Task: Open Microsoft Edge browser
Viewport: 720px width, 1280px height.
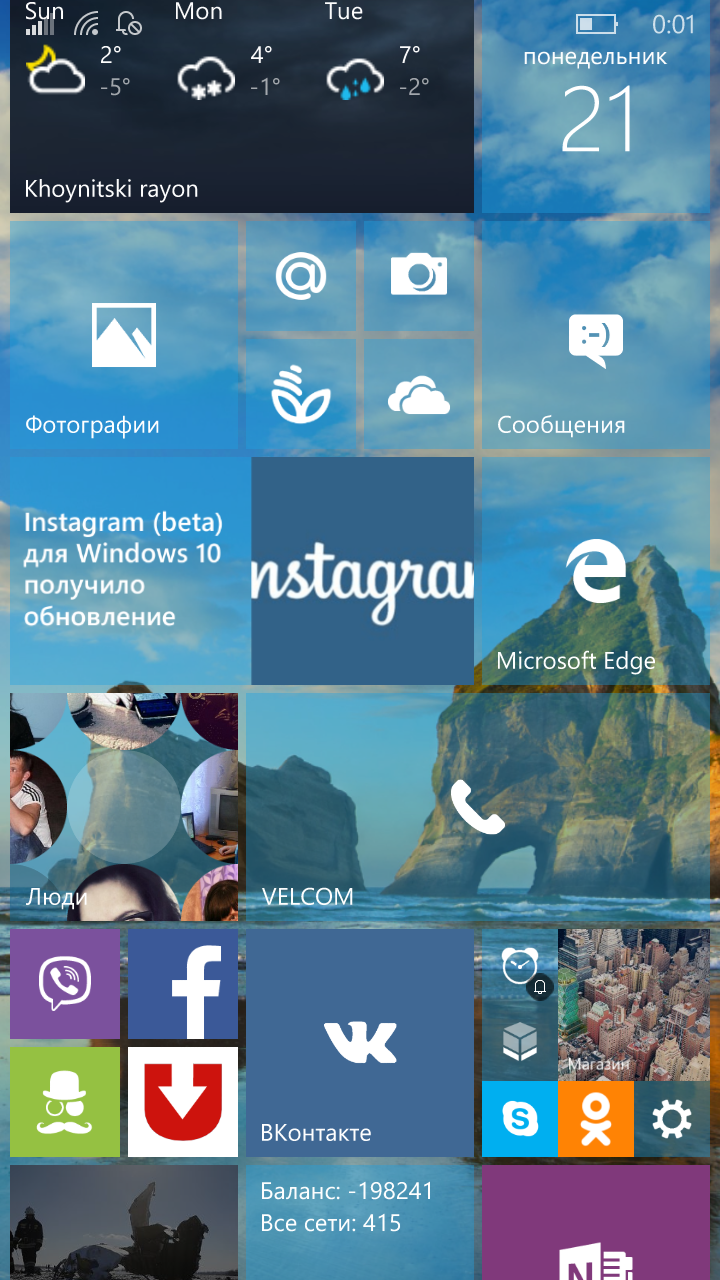Action: 596,571
